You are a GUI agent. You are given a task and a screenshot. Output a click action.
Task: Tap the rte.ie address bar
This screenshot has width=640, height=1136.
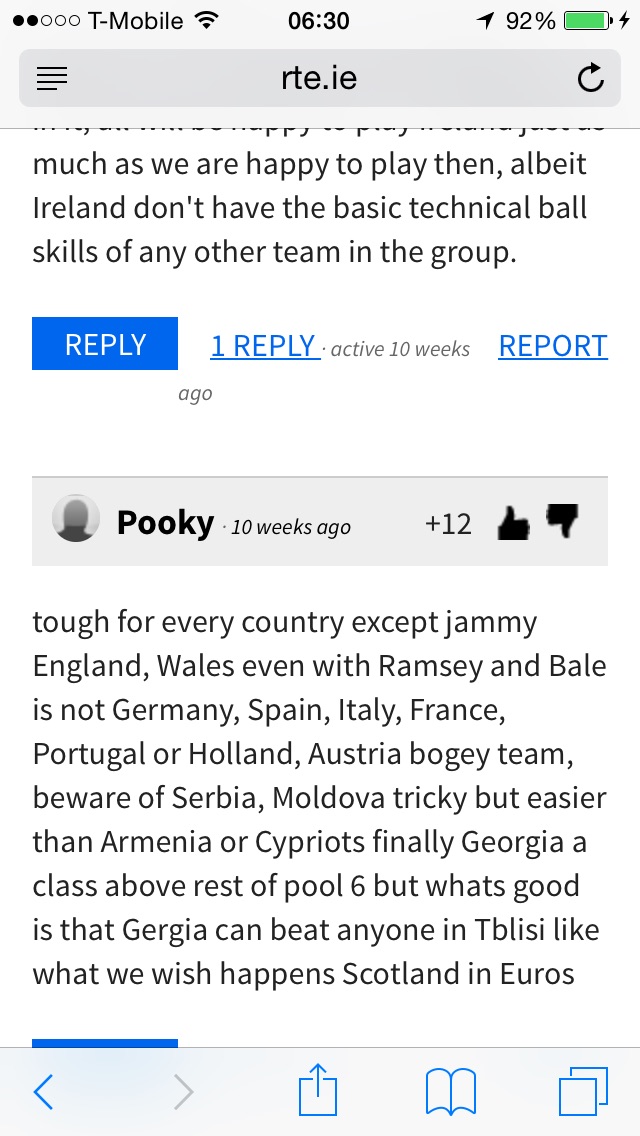click(x=320, y=78)
